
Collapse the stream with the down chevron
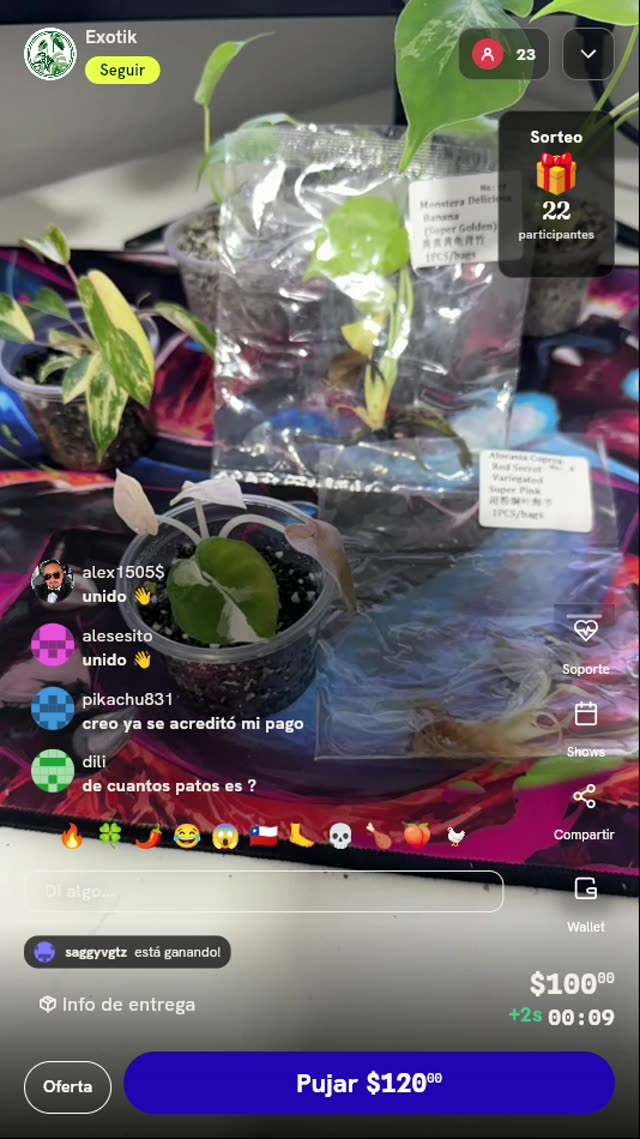click(x=588, y=54)
